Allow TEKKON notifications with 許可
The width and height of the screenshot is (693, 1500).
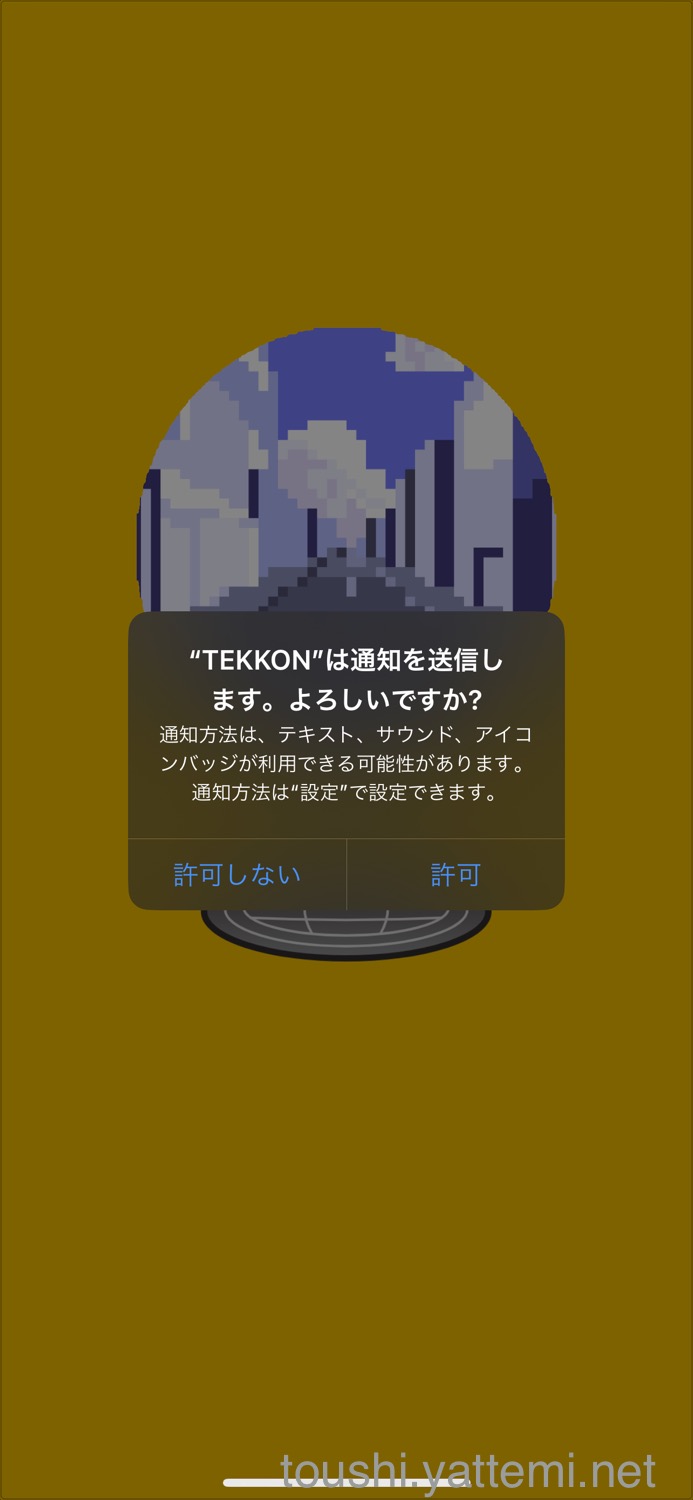(456, 875)
